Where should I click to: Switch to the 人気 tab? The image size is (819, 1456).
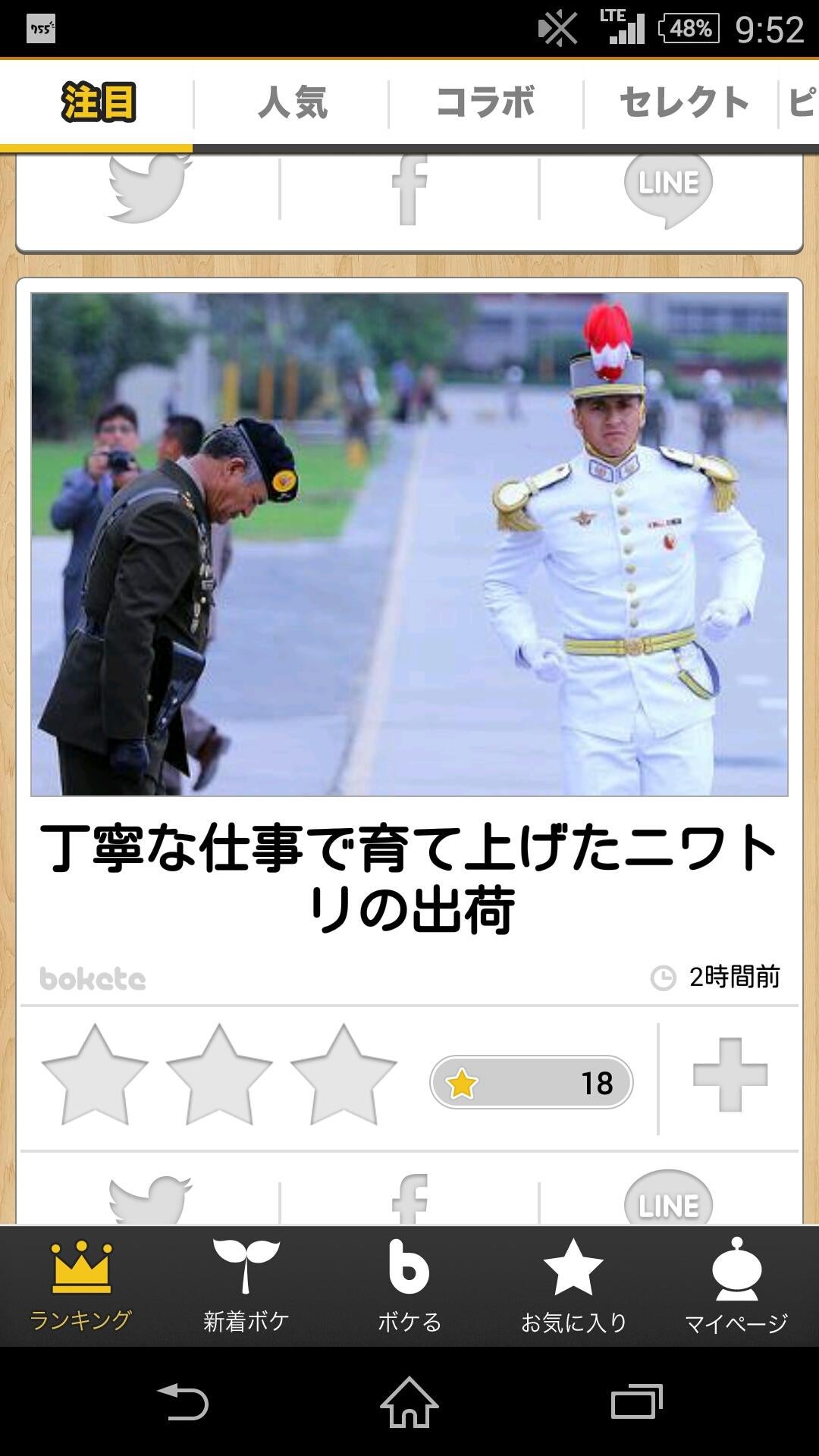tap(293, 102)
